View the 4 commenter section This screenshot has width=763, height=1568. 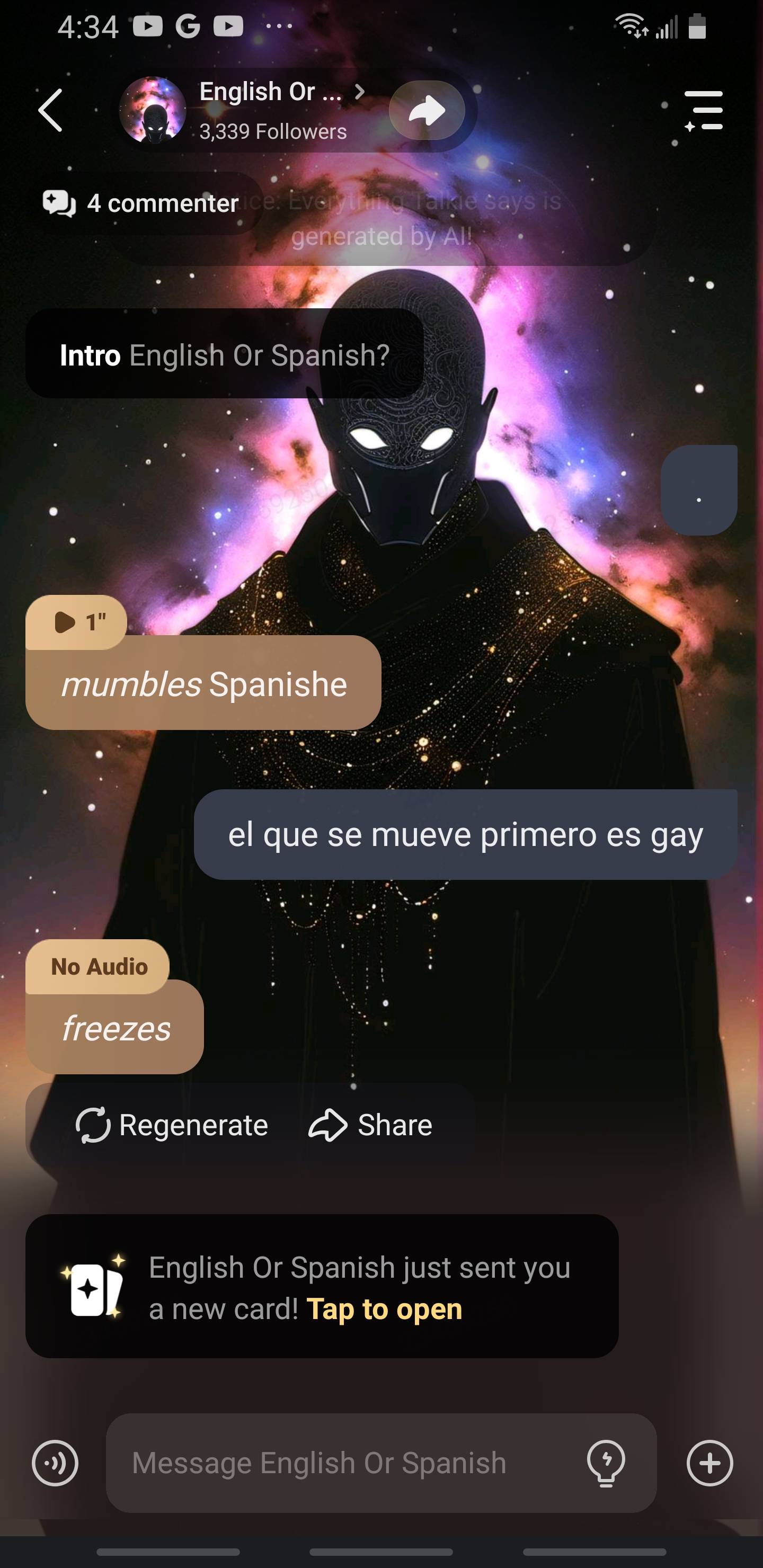[x=143, y=203]
